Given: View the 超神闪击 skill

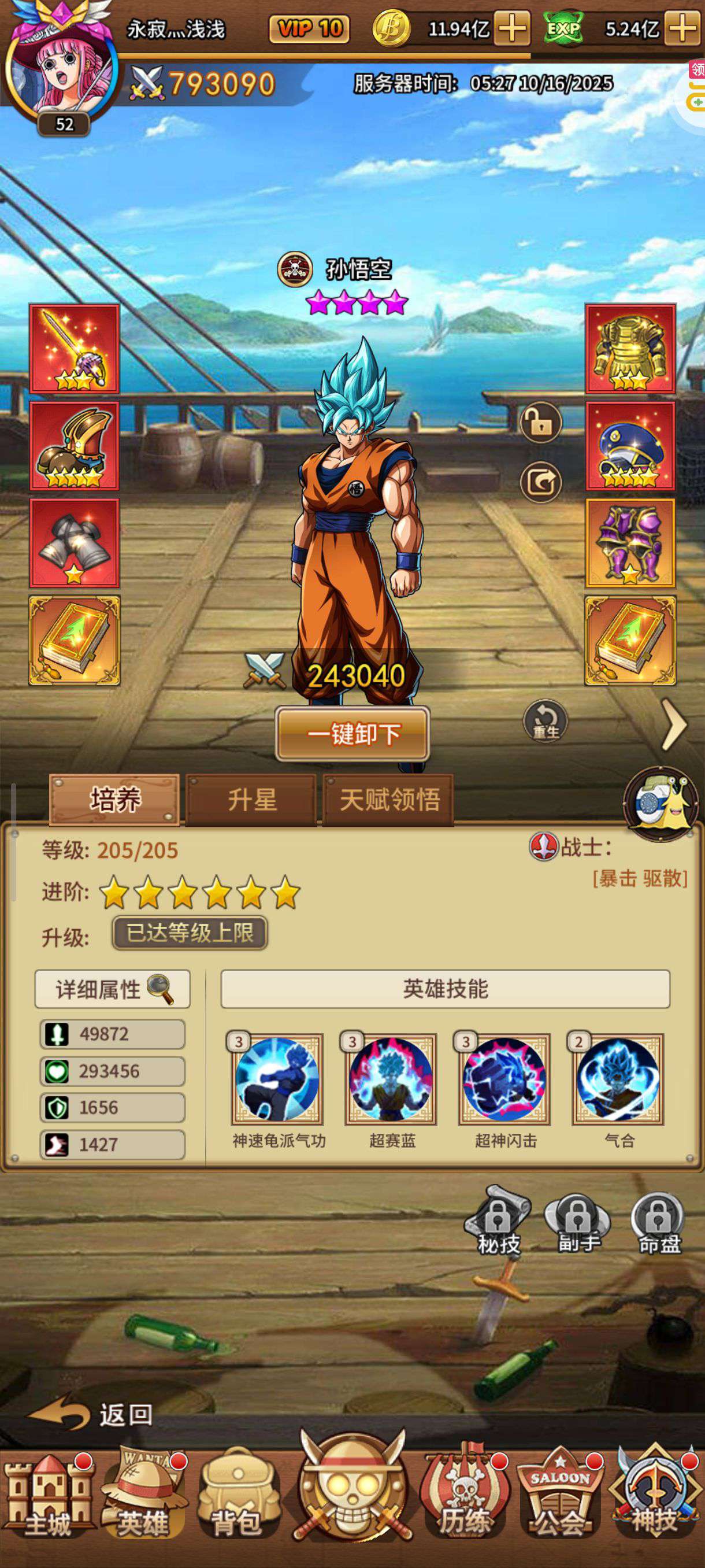Looking at the screenshot, I should (504, 1079).
